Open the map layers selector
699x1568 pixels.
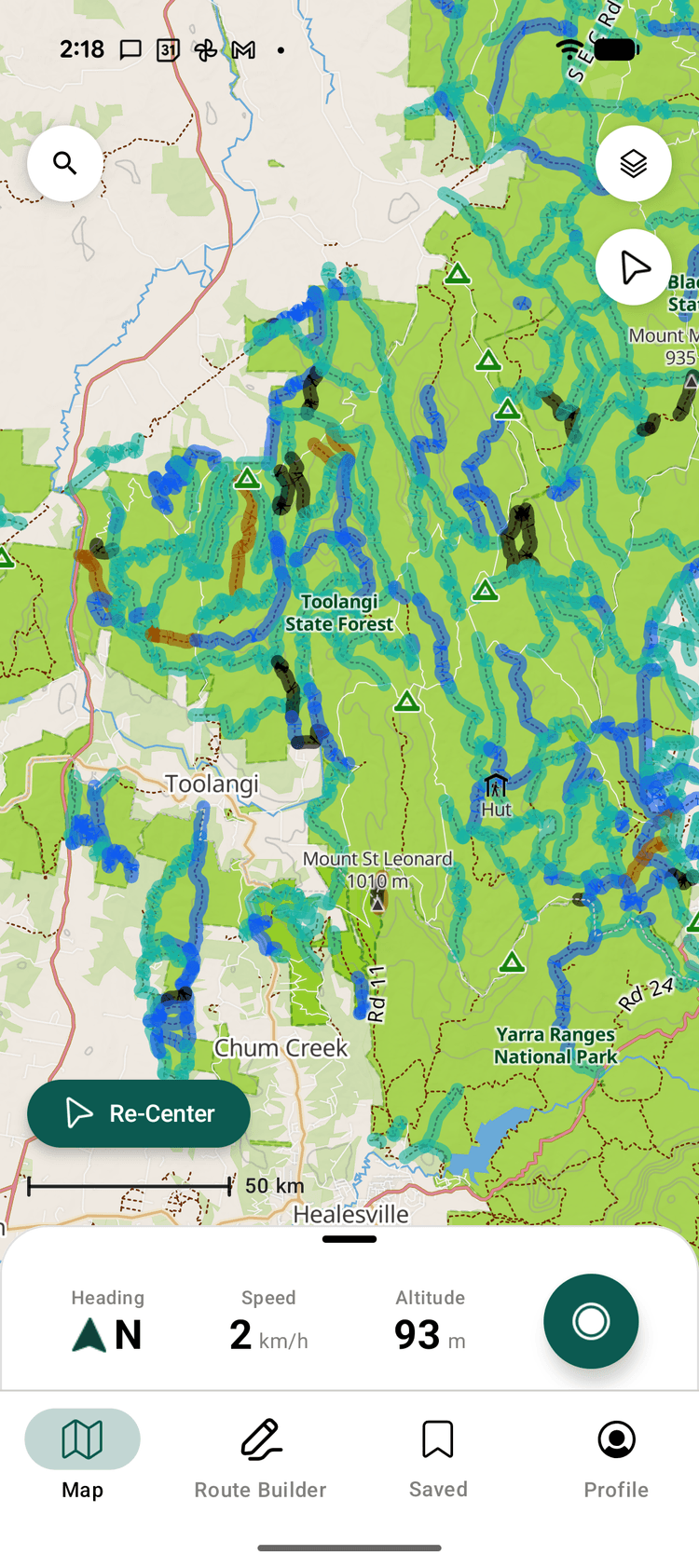click(x=634, y=163)
